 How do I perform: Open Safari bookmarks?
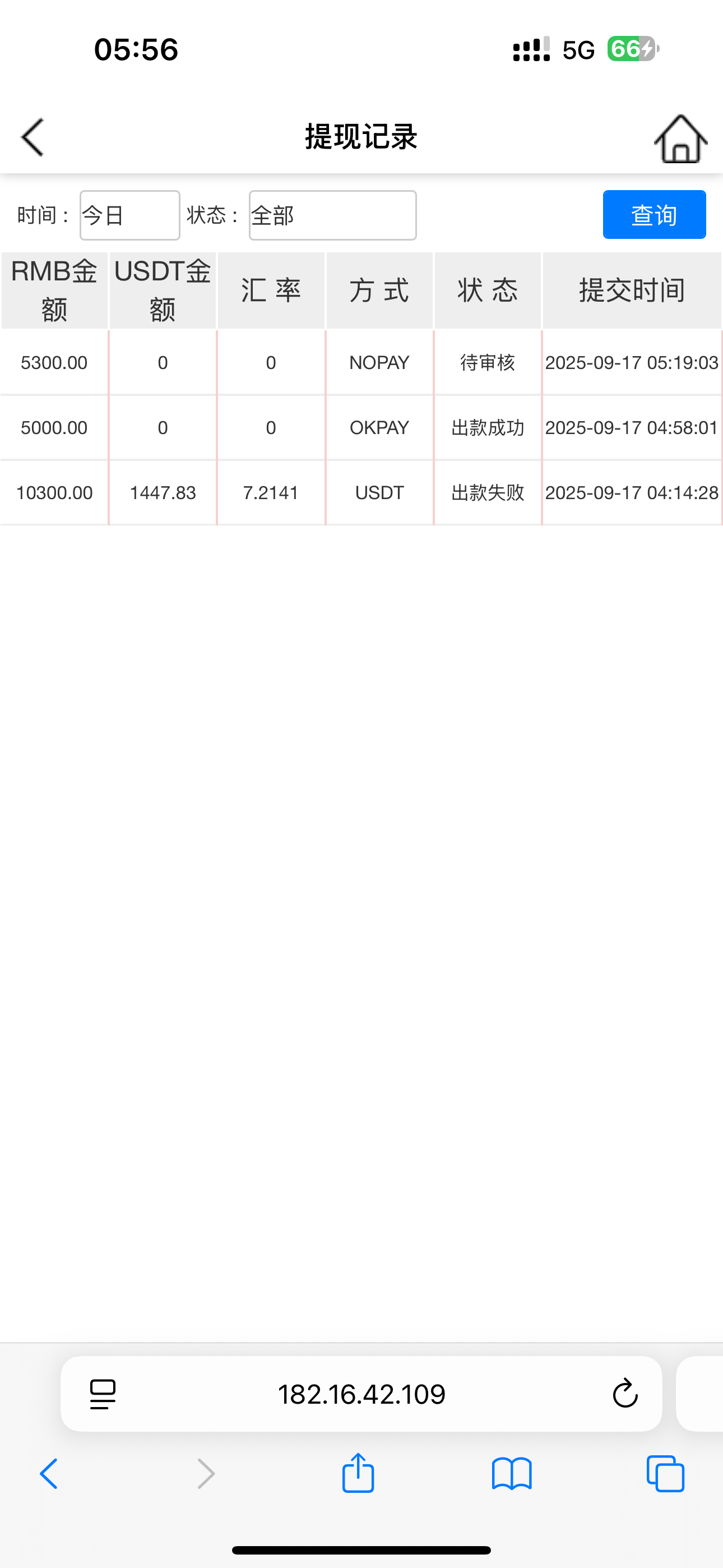512,1474
